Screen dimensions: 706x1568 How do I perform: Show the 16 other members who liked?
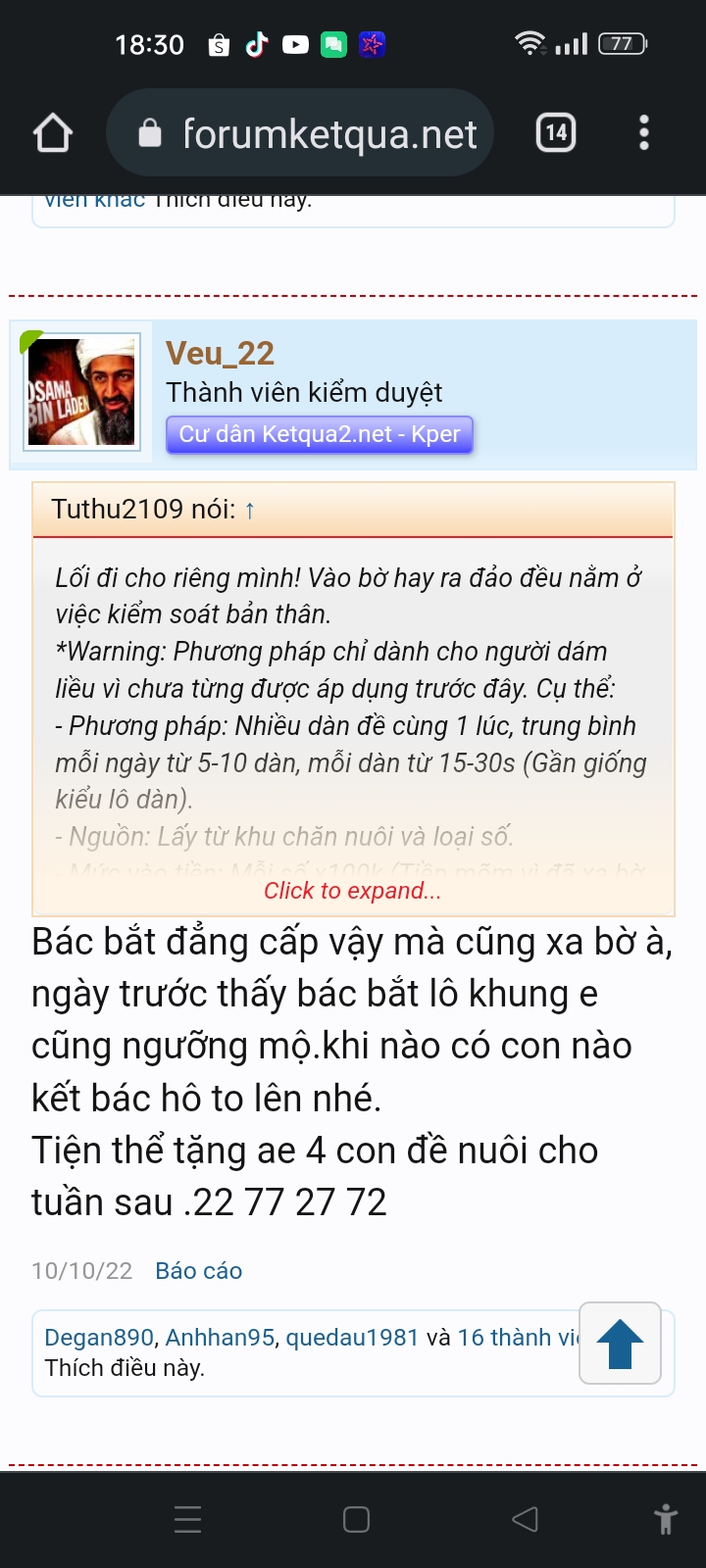coord(517,1338)
